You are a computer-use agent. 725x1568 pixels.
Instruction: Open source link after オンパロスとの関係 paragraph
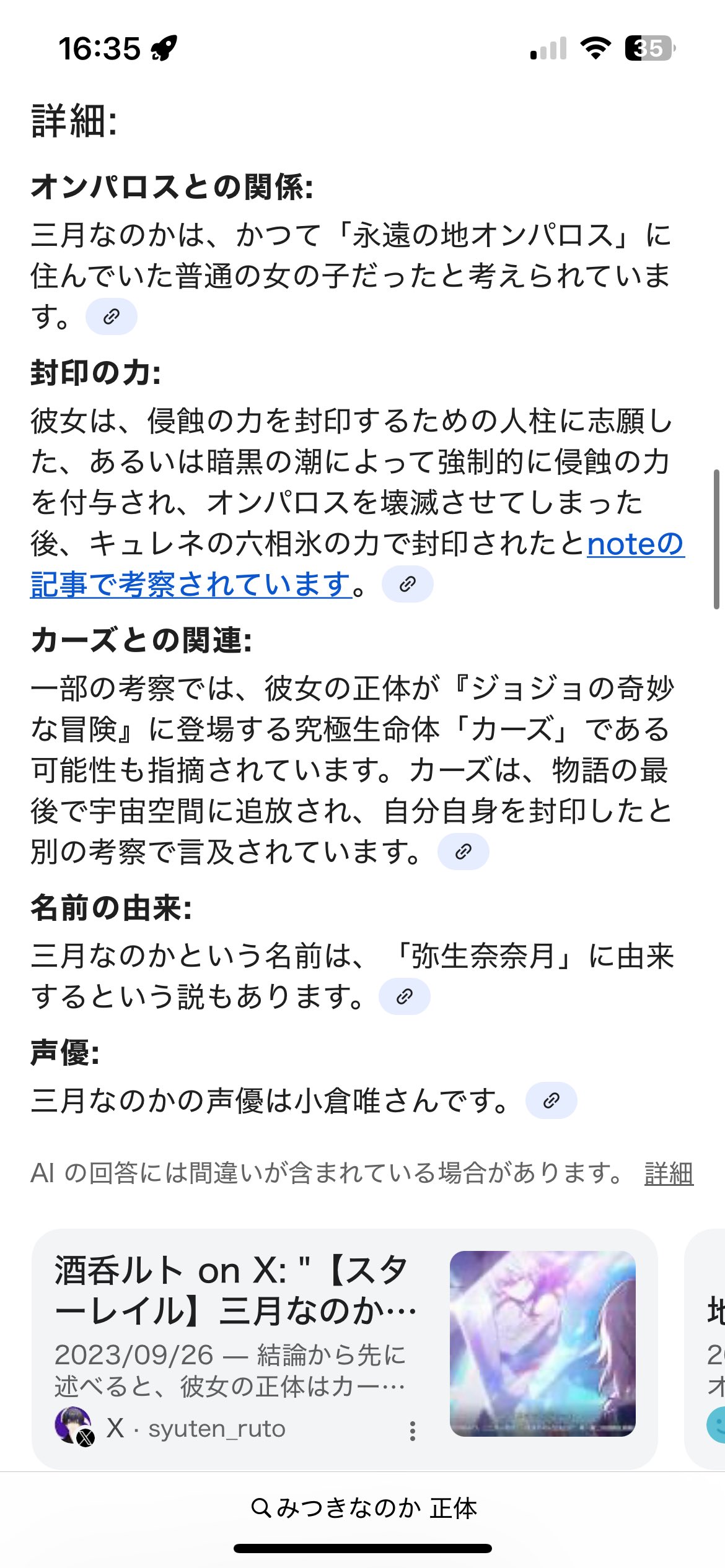point(111,316)
